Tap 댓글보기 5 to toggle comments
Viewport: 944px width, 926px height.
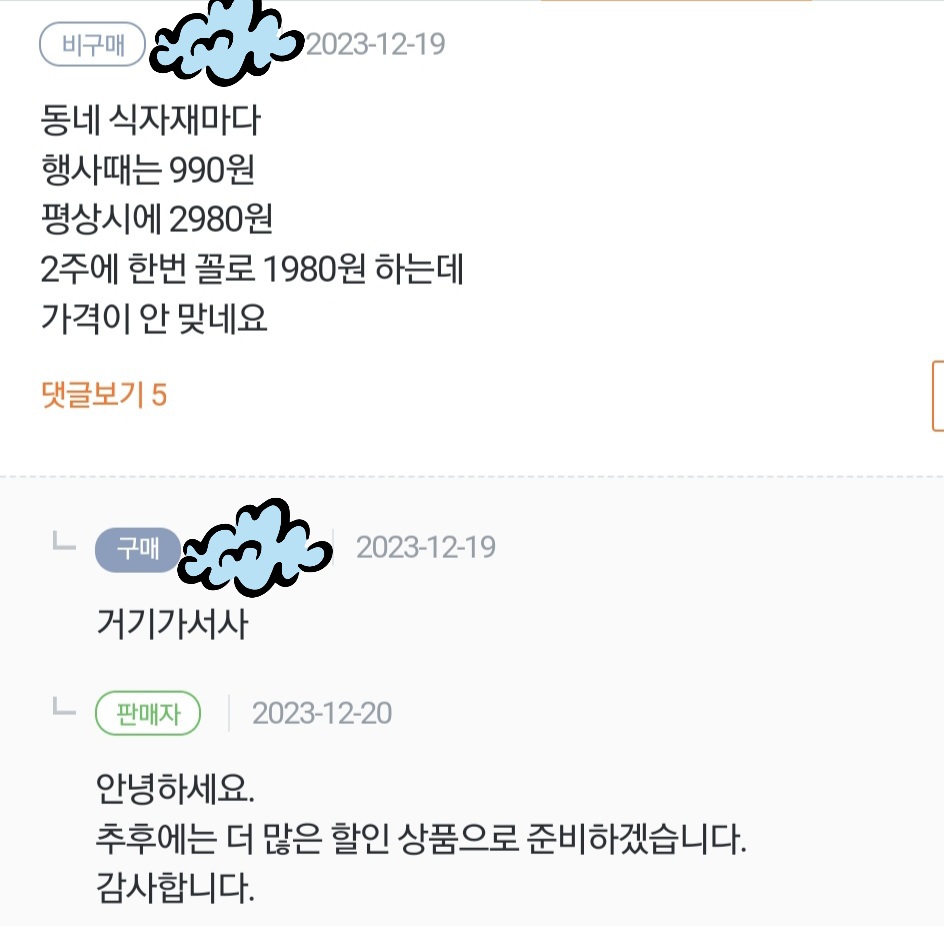coord(104,395)
